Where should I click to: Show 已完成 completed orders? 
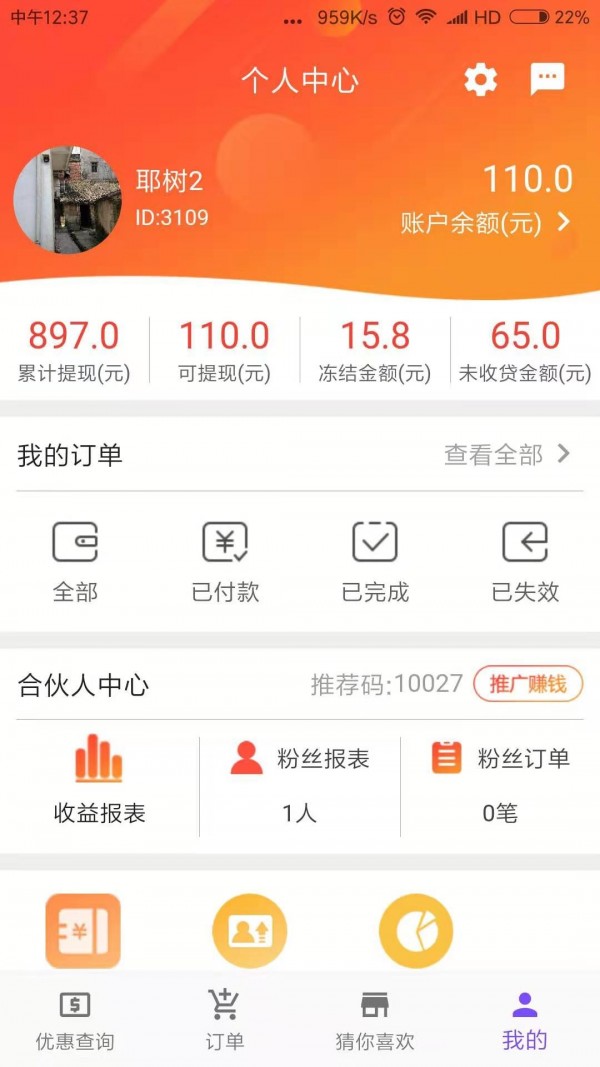375,562
